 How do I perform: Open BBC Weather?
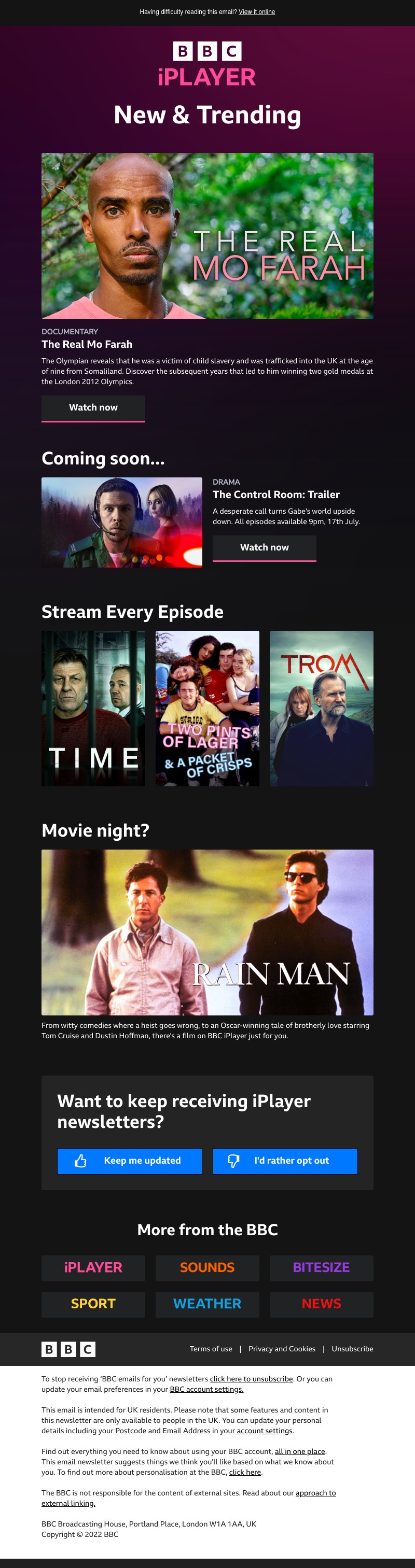pyautogui.click(x=207, y=1304)
